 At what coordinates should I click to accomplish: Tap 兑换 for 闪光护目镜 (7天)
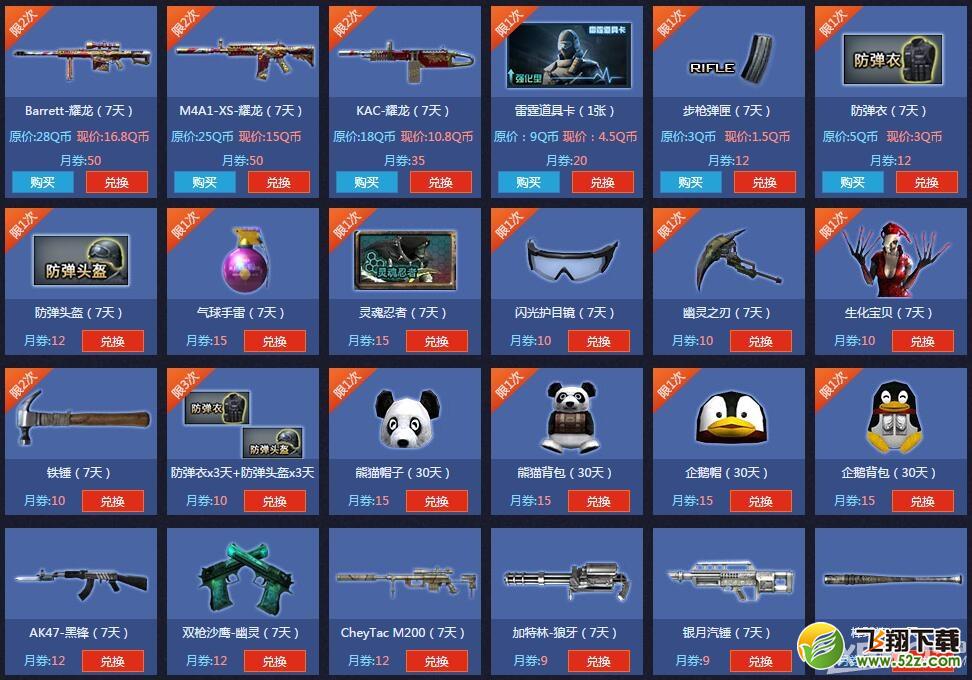[x=598, y=341]
